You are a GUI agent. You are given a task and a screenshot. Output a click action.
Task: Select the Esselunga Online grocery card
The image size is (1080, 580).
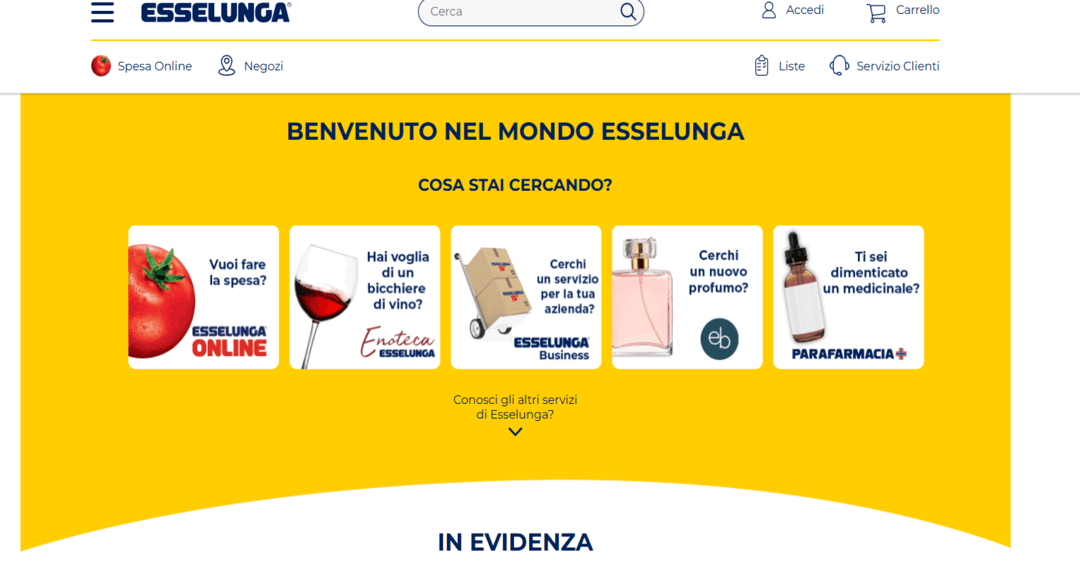(203, 297)
